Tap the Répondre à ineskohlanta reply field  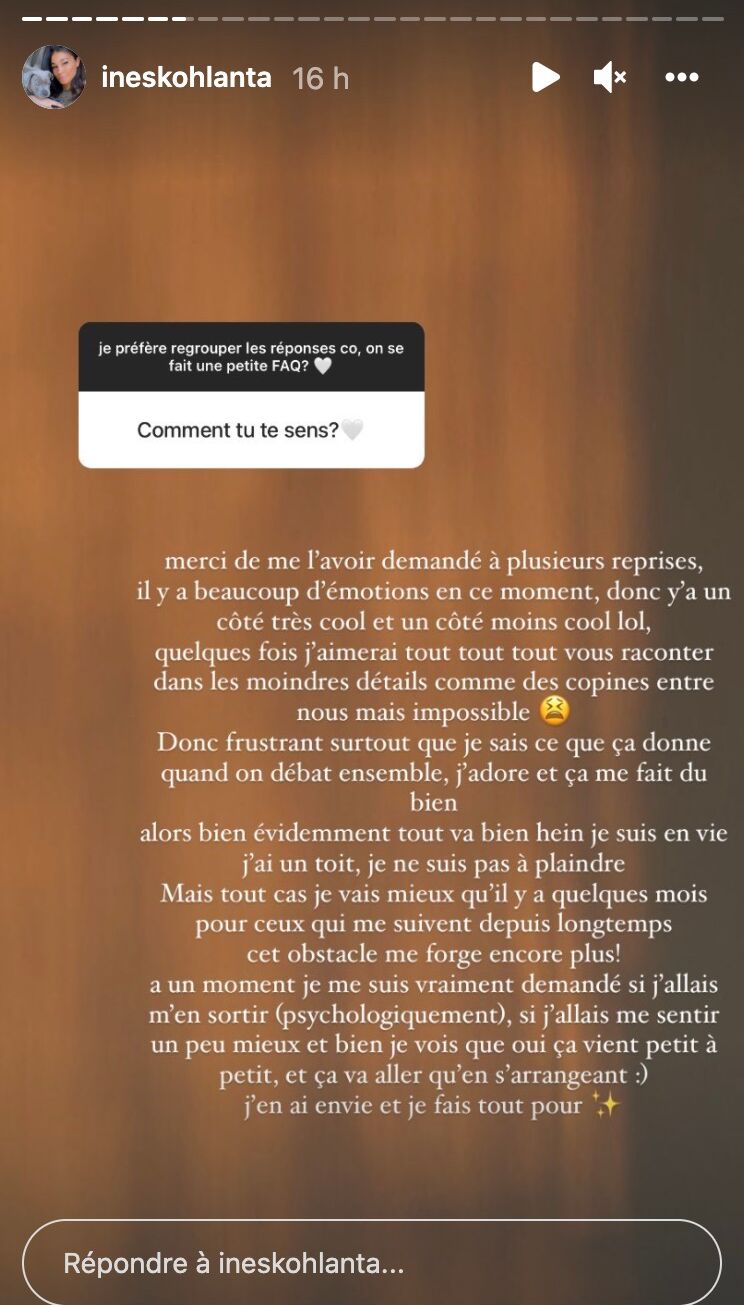[x=372, y=1262]
